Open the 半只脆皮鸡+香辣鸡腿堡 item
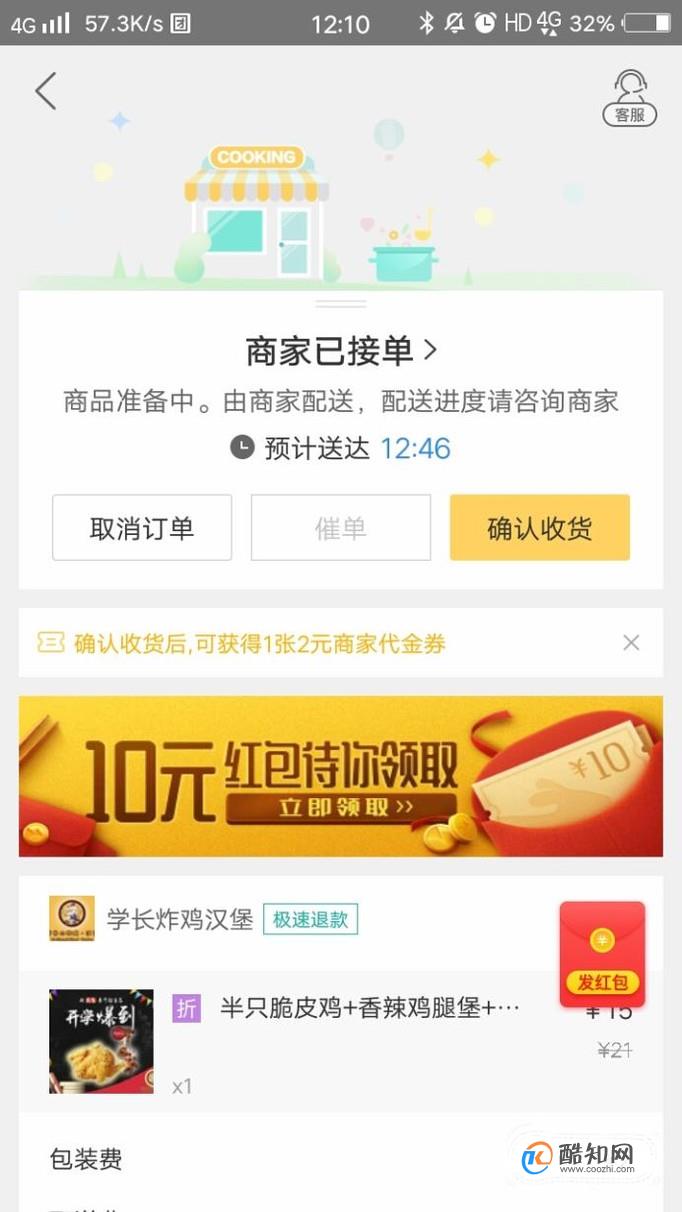682x1212 pixels. click(x=370, y=1008)
